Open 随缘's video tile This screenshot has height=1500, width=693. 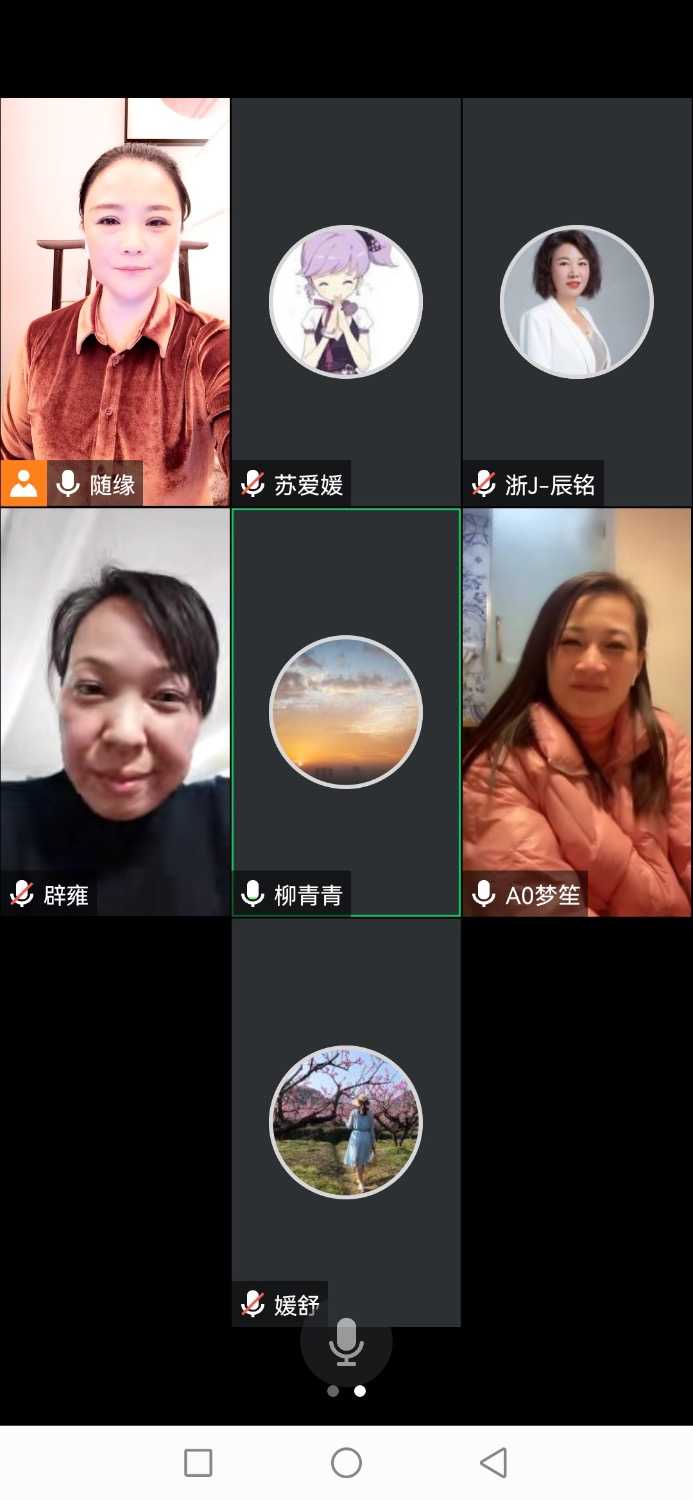115,300
